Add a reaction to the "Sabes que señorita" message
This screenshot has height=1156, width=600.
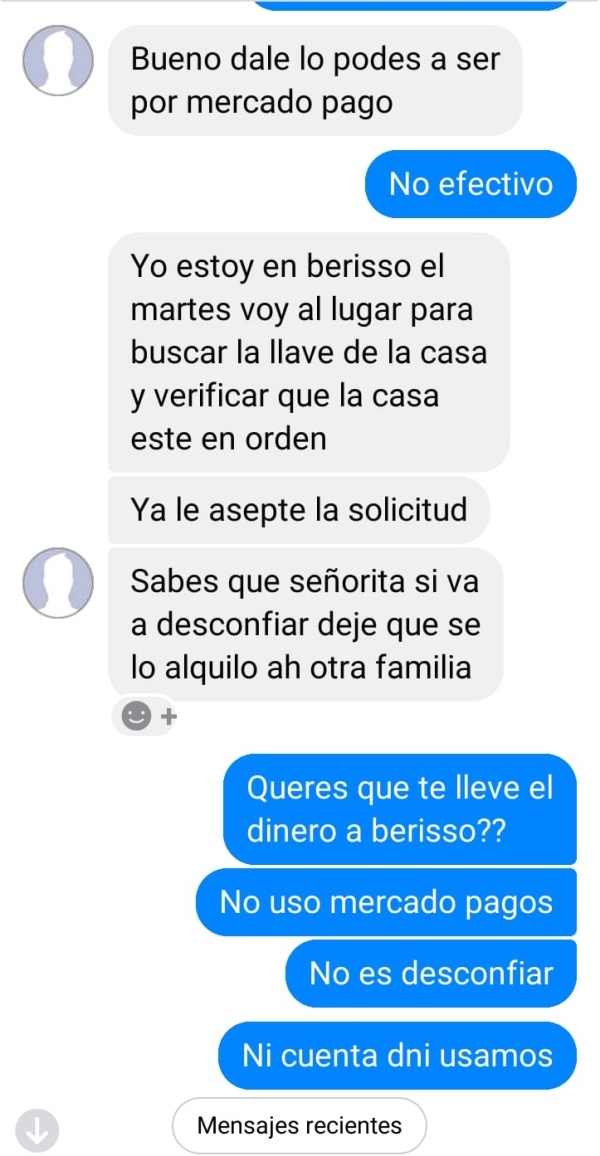coord(146,716)
